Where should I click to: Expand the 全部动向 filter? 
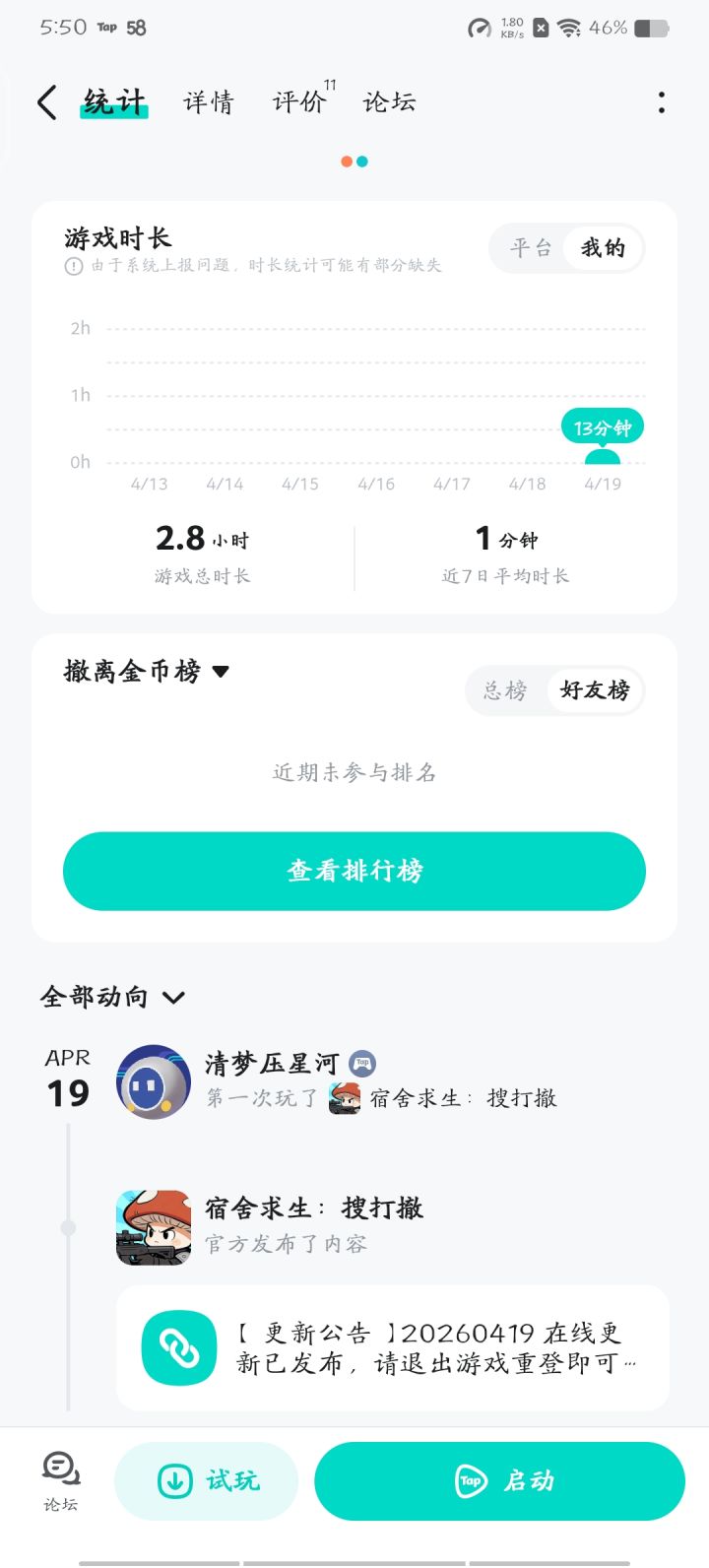click(112, 997)
